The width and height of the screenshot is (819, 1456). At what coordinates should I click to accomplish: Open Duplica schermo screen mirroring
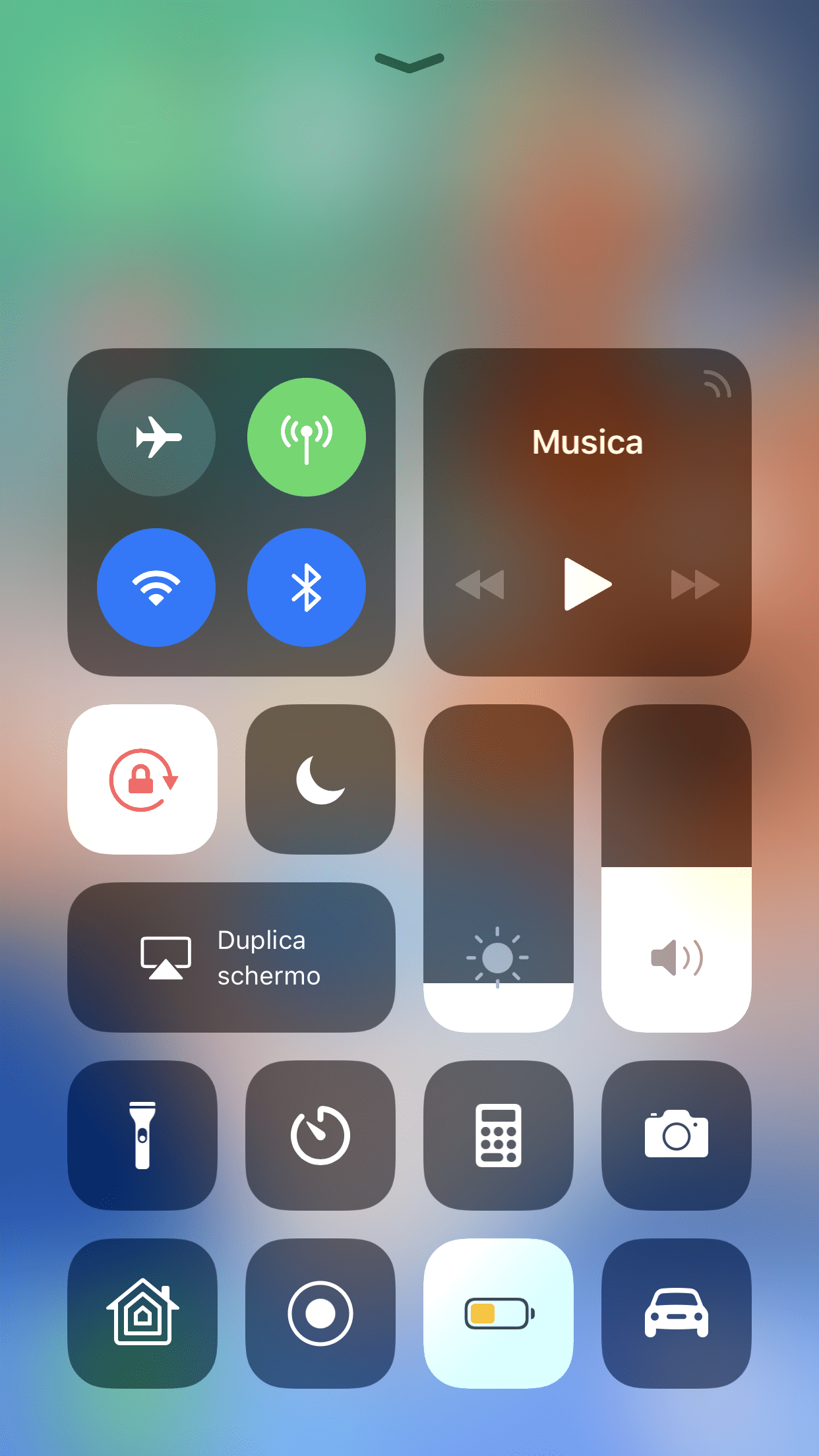point(231,957)
